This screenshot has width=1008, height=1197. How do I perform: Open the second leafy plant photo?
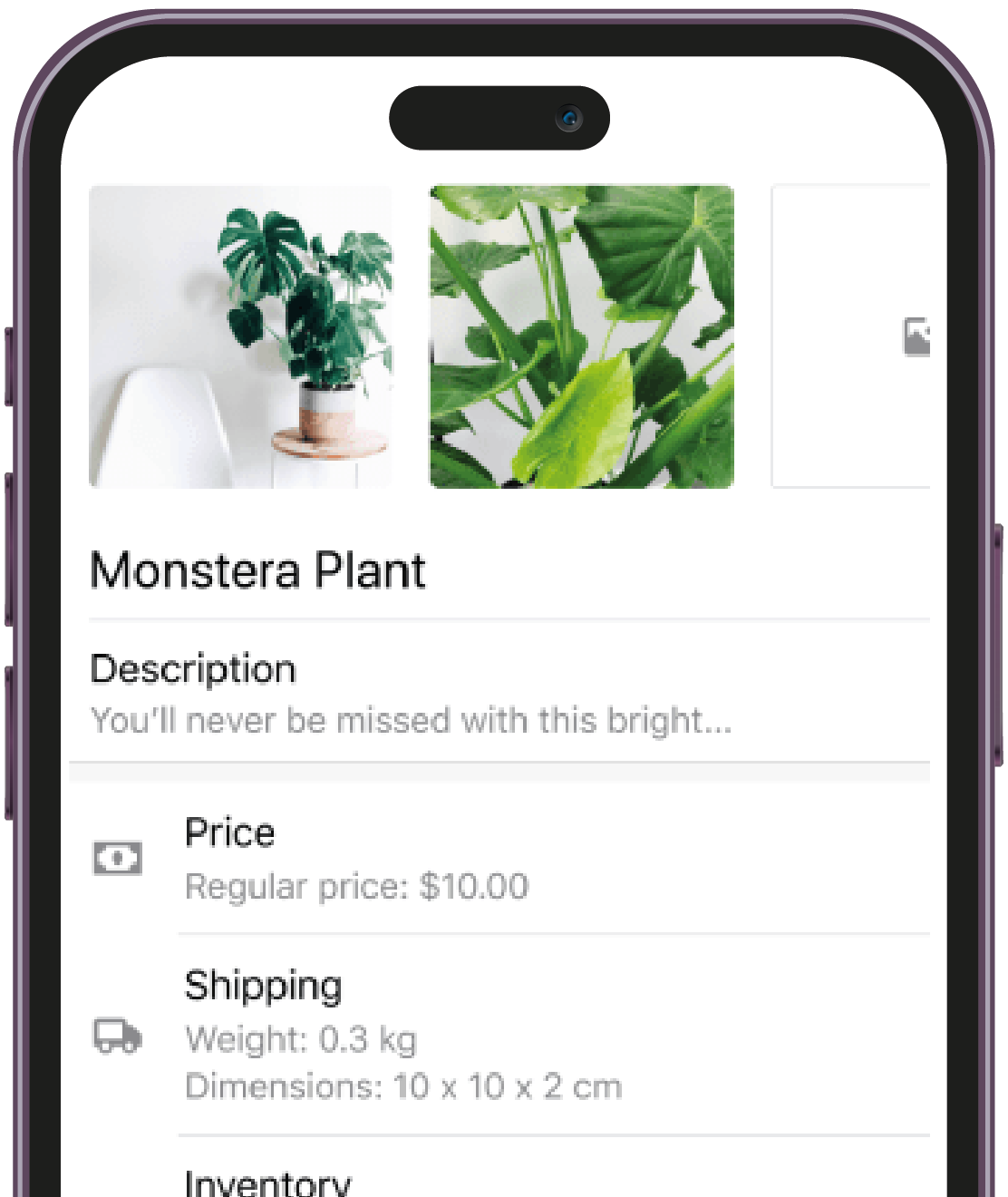coord(581,336)
